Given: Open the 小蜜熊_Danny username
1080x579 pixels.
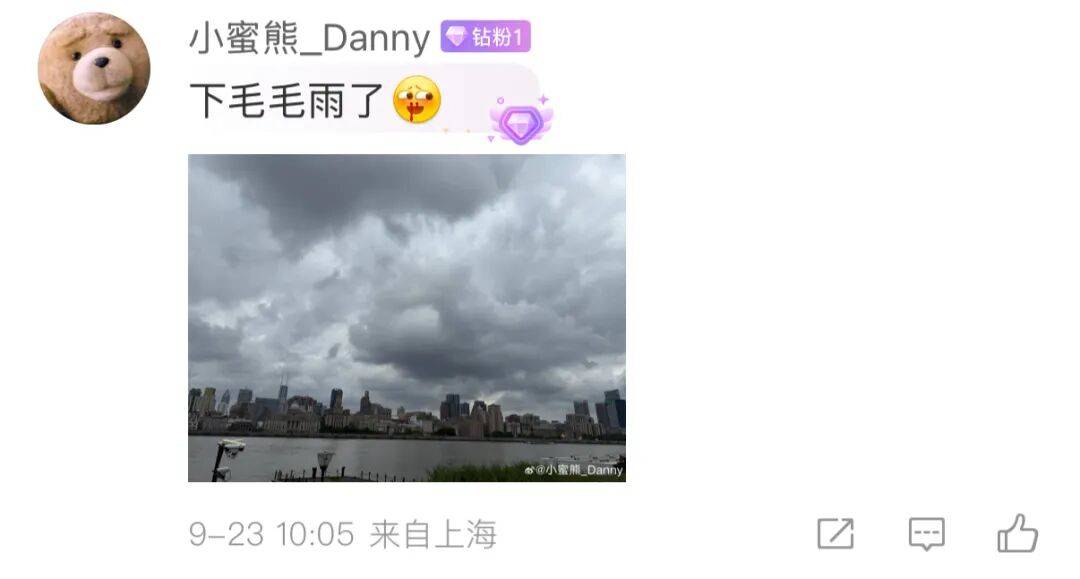Looking at the screenshot, I should pos(309,38).
